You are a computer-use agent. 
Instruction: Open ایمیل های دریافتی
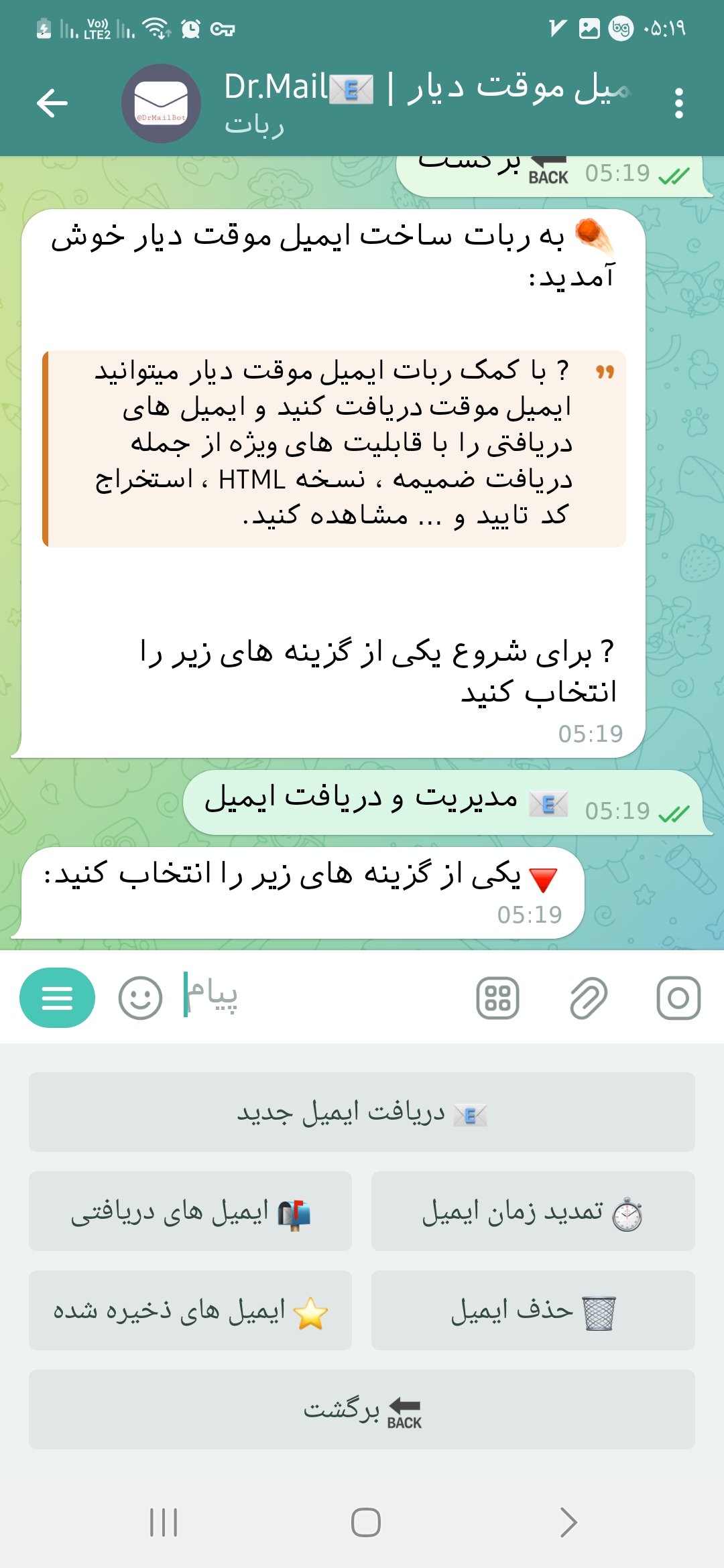pos(190,1212)
